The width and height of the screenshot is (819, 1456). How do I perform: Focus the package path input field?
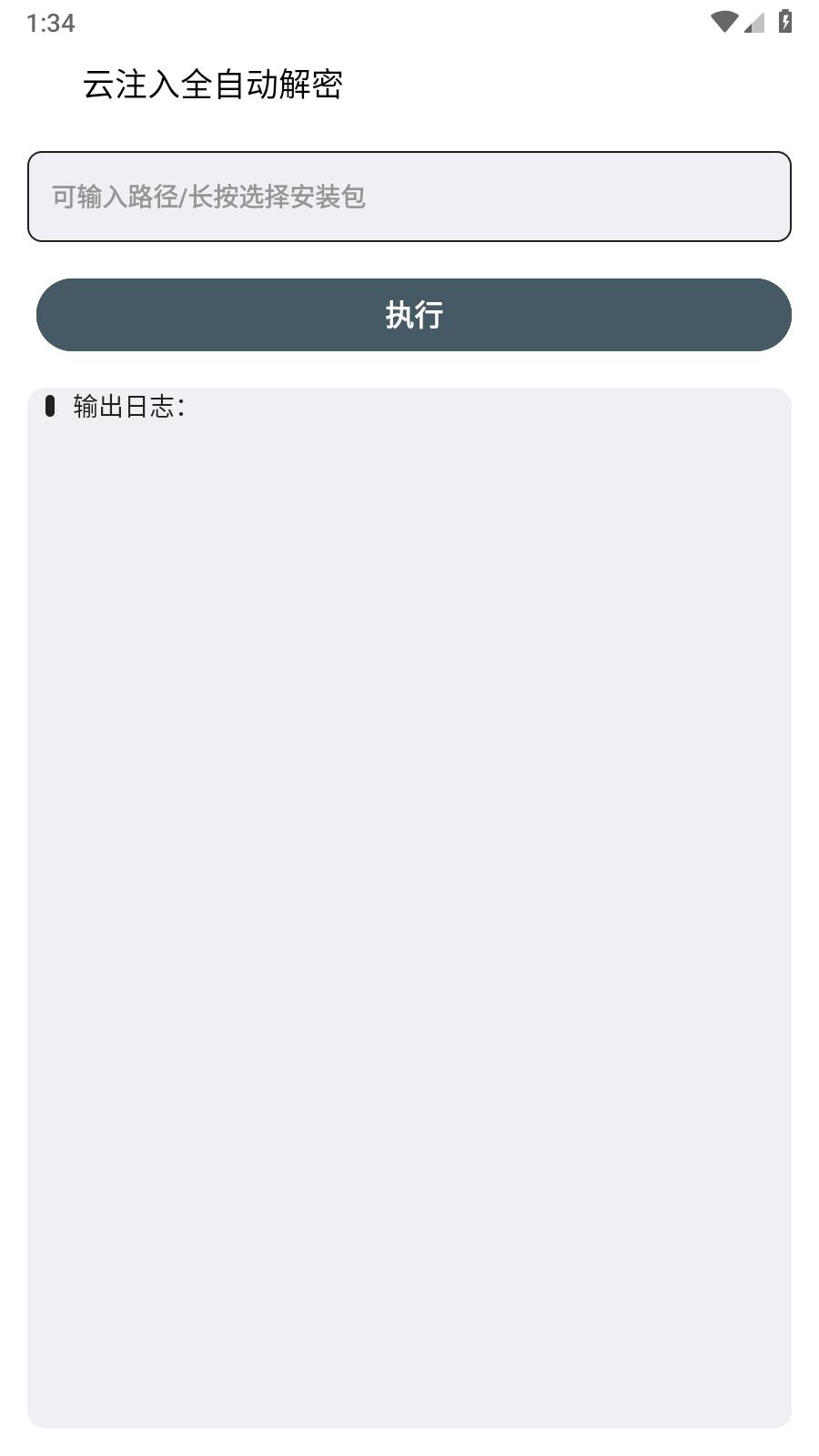409,197
